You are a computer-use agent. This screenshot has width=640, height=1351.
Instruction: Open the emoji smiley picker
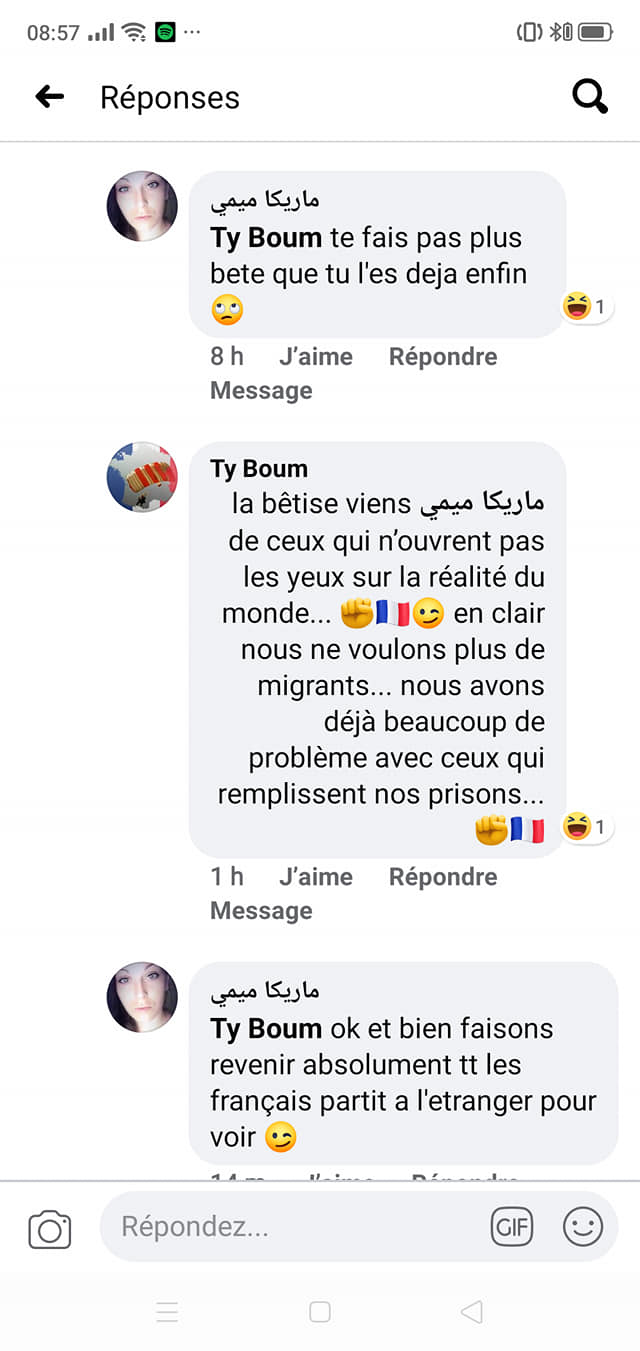pos(583,1227)
